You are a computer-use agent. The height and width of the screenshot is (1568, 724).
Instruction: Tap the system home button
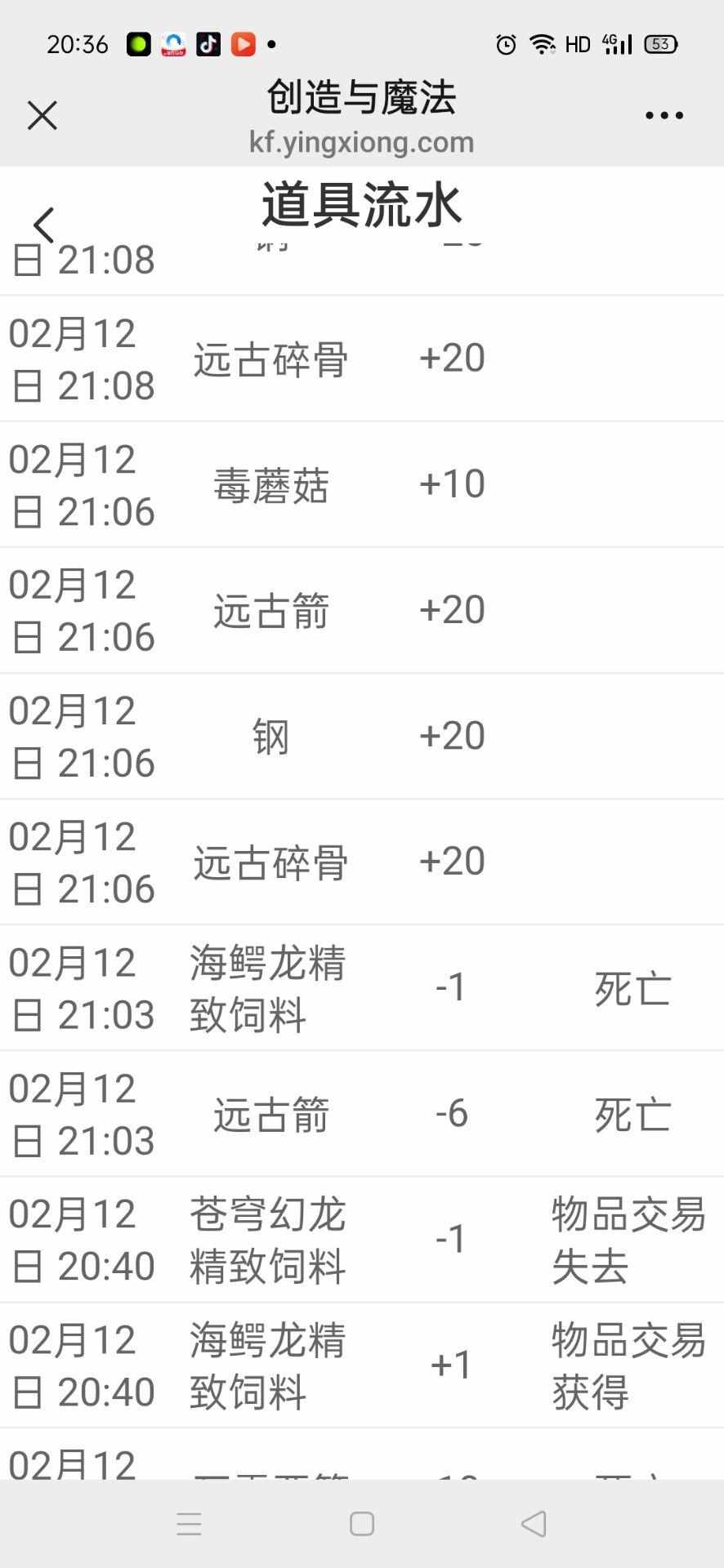[x=361, y=1523]
